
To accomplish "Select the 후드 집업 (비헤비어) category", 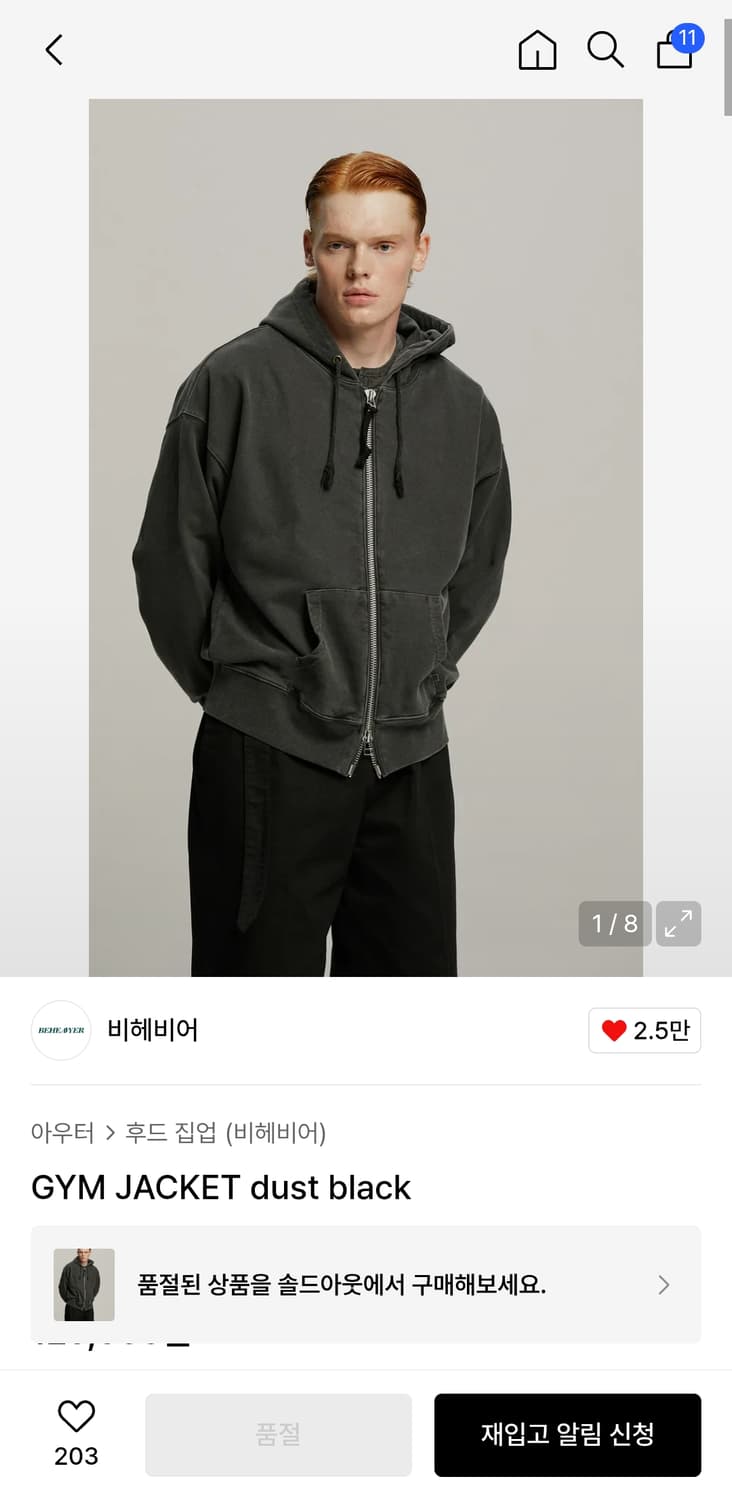I will click(228, 1132).
